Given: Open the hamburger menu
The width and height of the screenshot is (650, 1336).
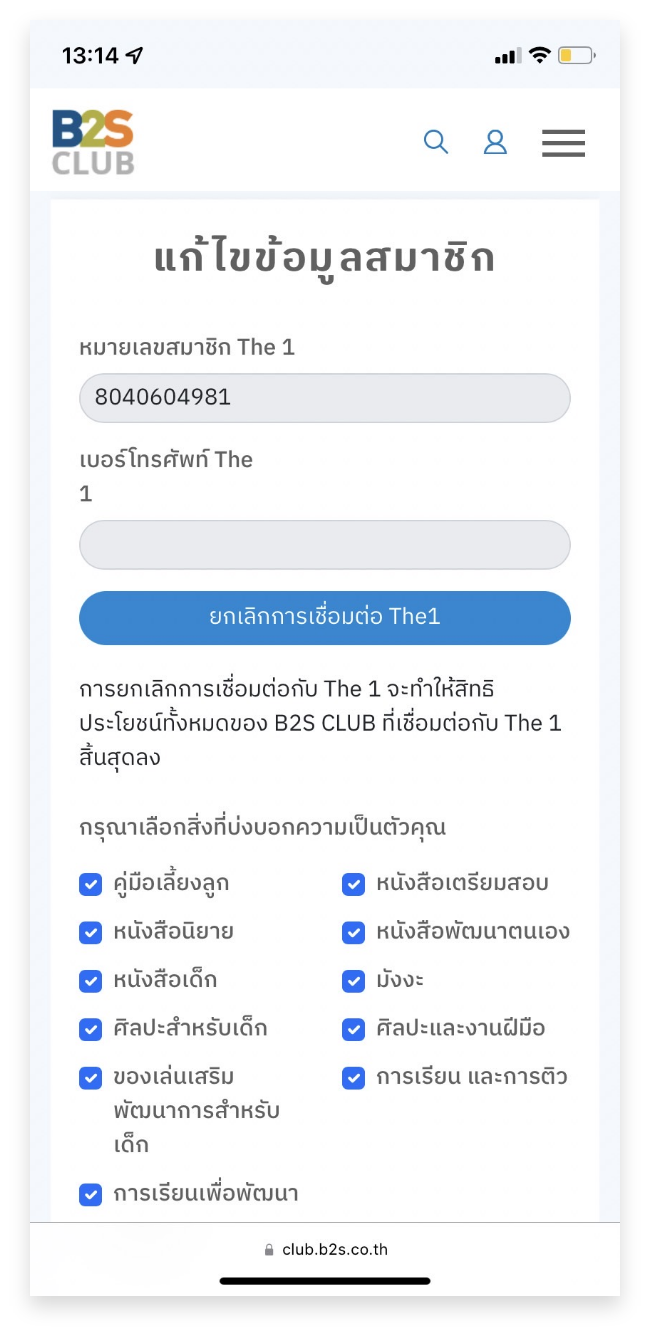Looking at the screenshot, I should [x=563, y=143].
